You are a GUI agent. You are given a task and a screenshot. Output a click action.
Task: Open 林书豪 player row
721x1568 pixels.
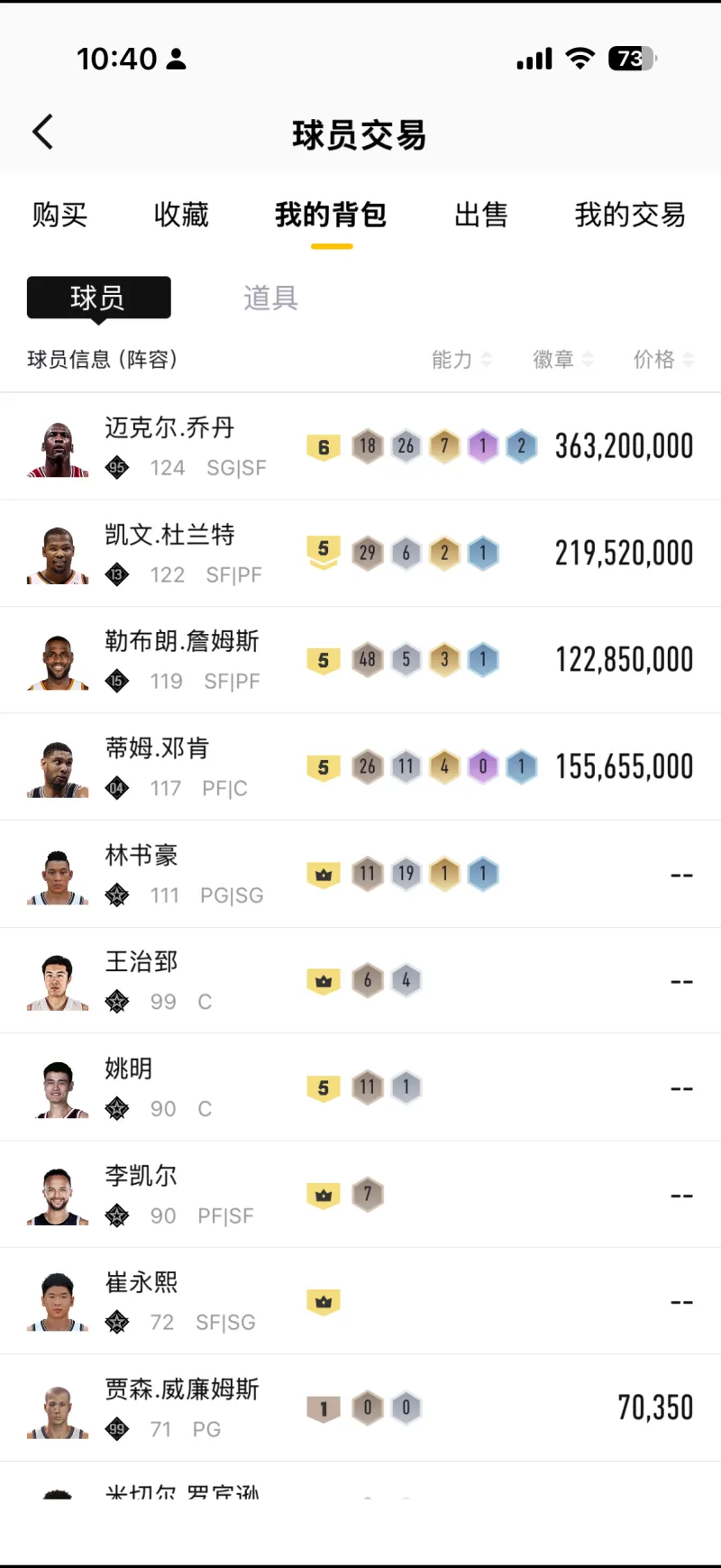360,874
